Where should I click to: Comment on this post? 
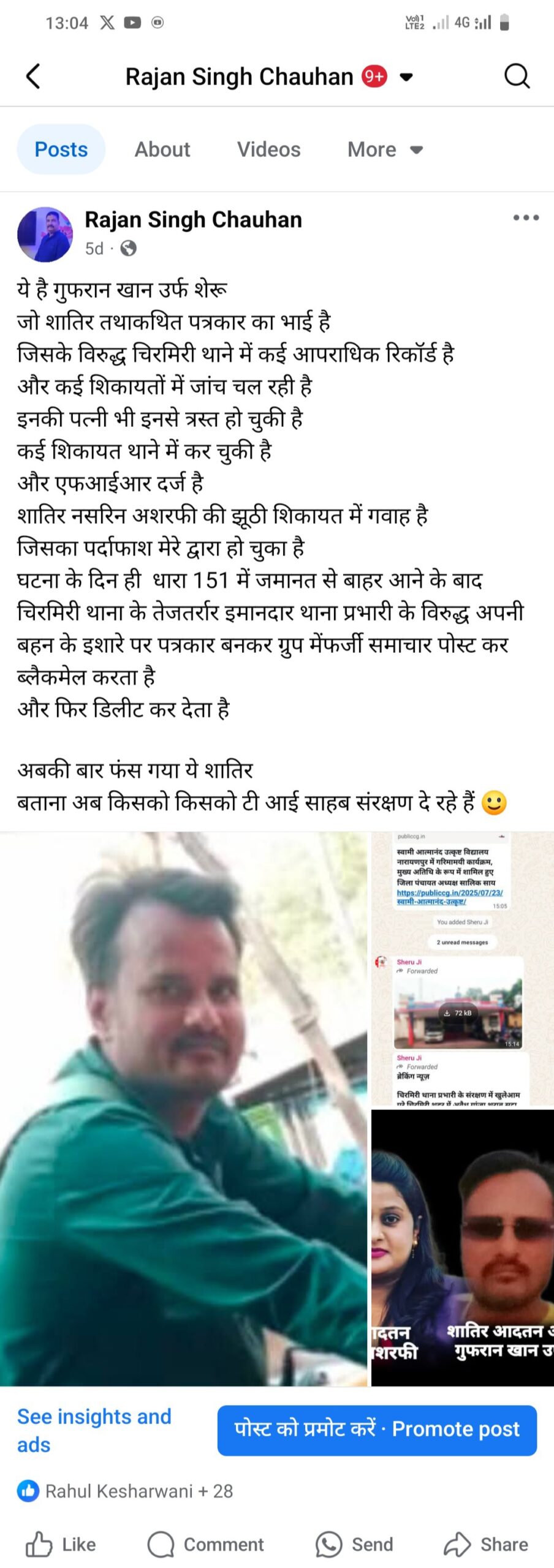click(x=206, y=1544)
